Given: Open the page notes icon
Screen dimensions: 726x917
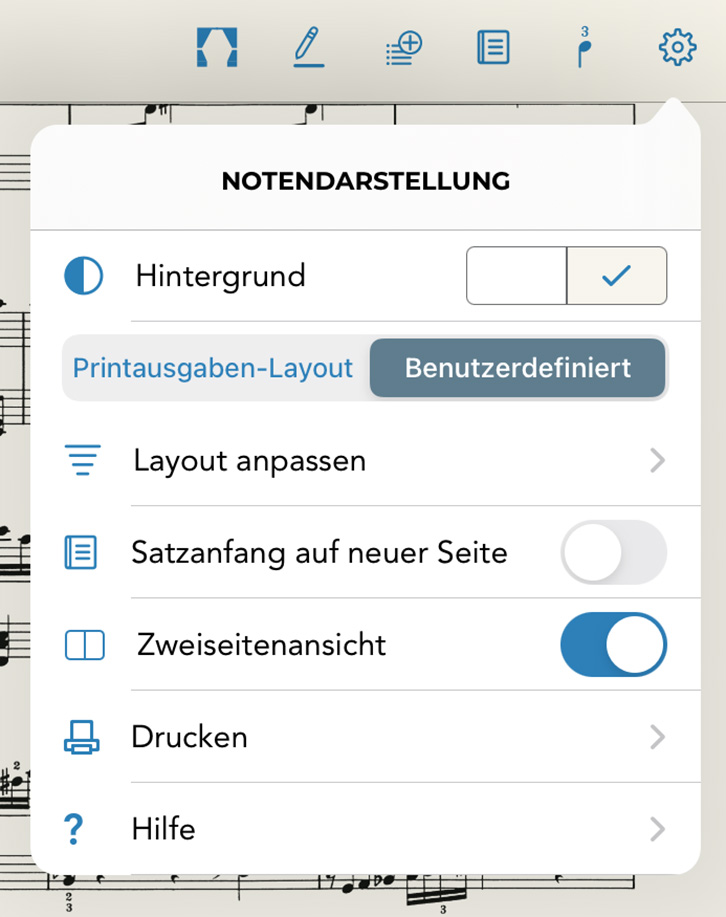Looking at the screenshot, I should pyautogui.click(x=493, y=47).
